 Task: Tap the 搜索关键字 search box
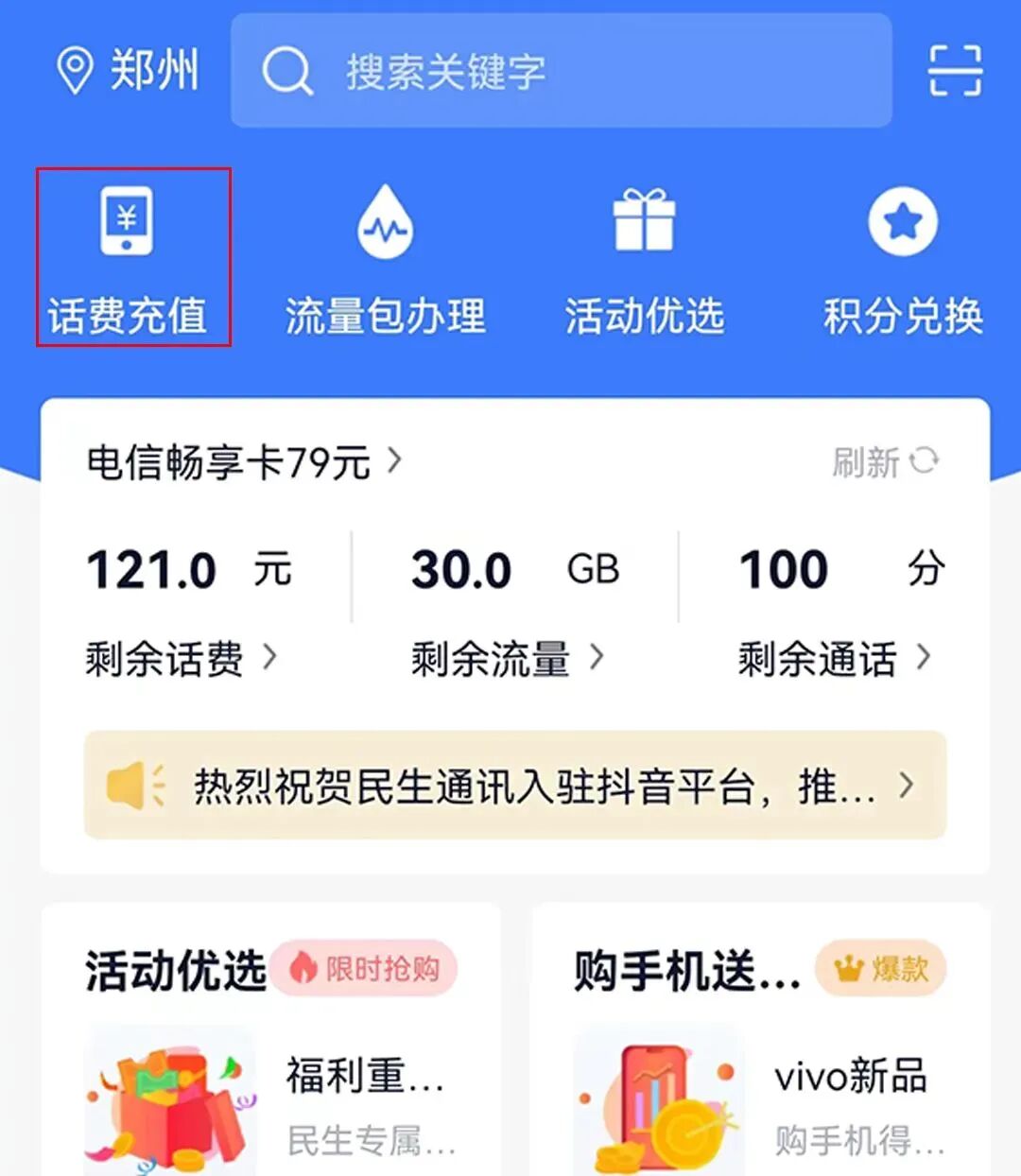coord(562,71)
